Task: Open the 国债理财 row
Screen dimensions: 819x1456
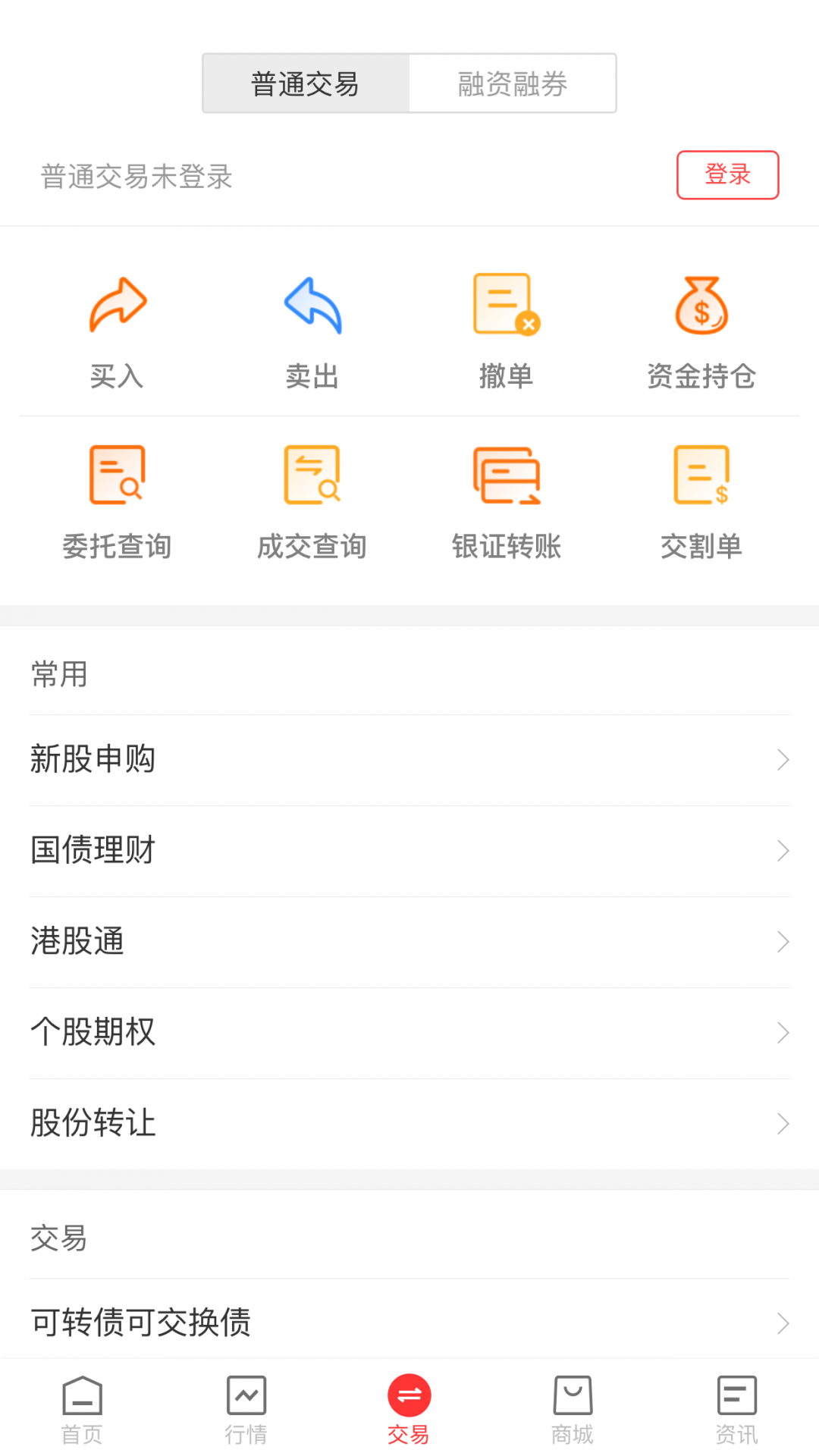Action: click(409, 851)
